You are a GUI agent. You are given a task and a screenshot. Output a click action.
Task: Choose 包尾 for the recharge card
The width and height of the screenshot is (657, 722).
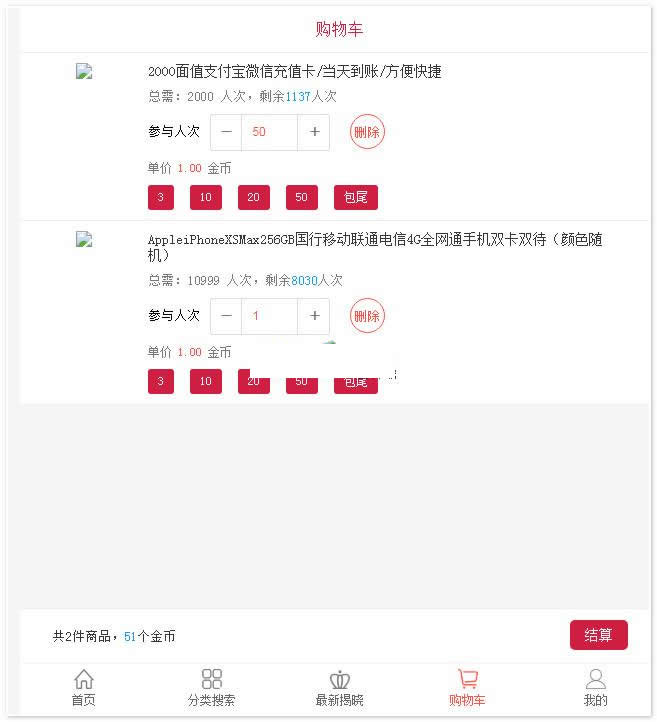pyautogui.click(x=355, y=197)
